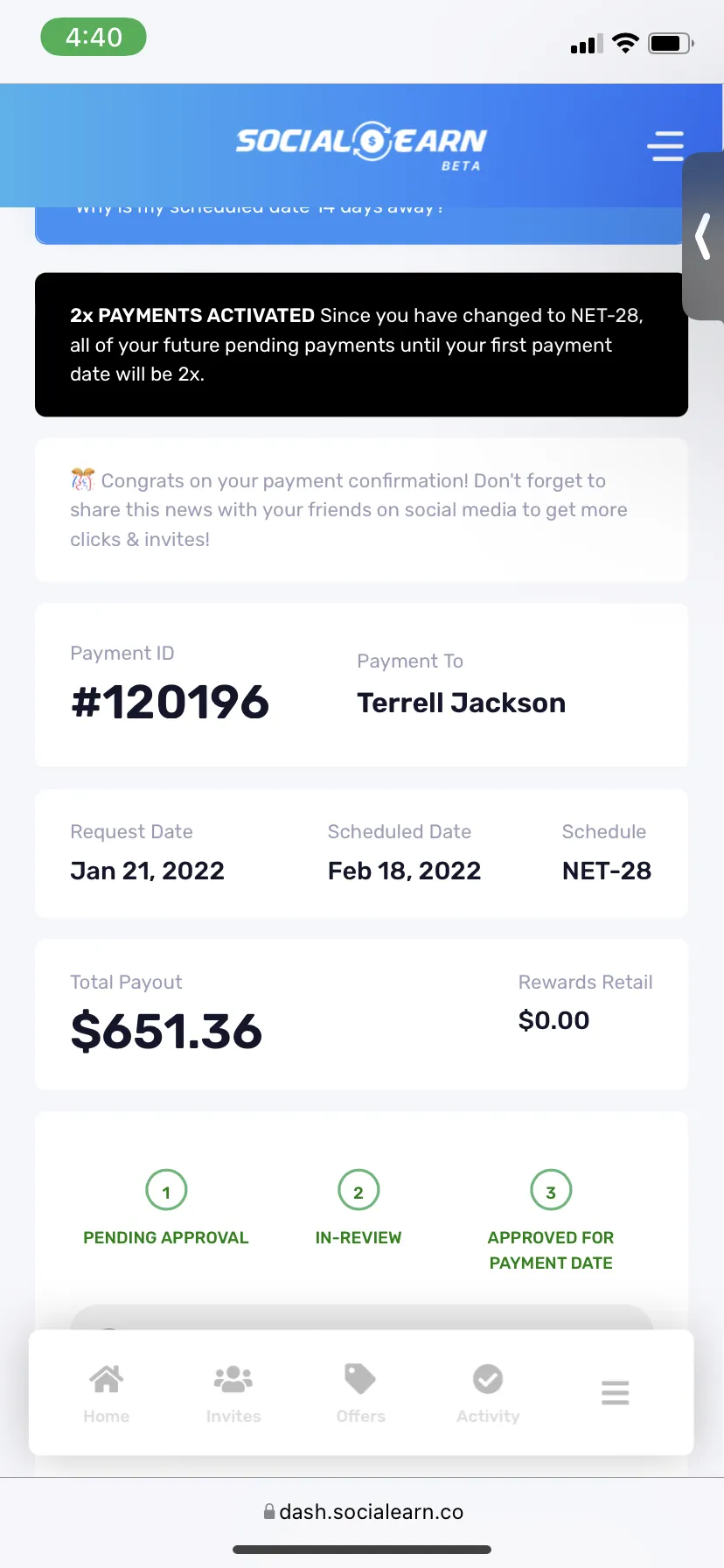Tap the dash.socialearn.co address bar
This screenshot has width=724, height=1568.
click(x=363, y=1512)
